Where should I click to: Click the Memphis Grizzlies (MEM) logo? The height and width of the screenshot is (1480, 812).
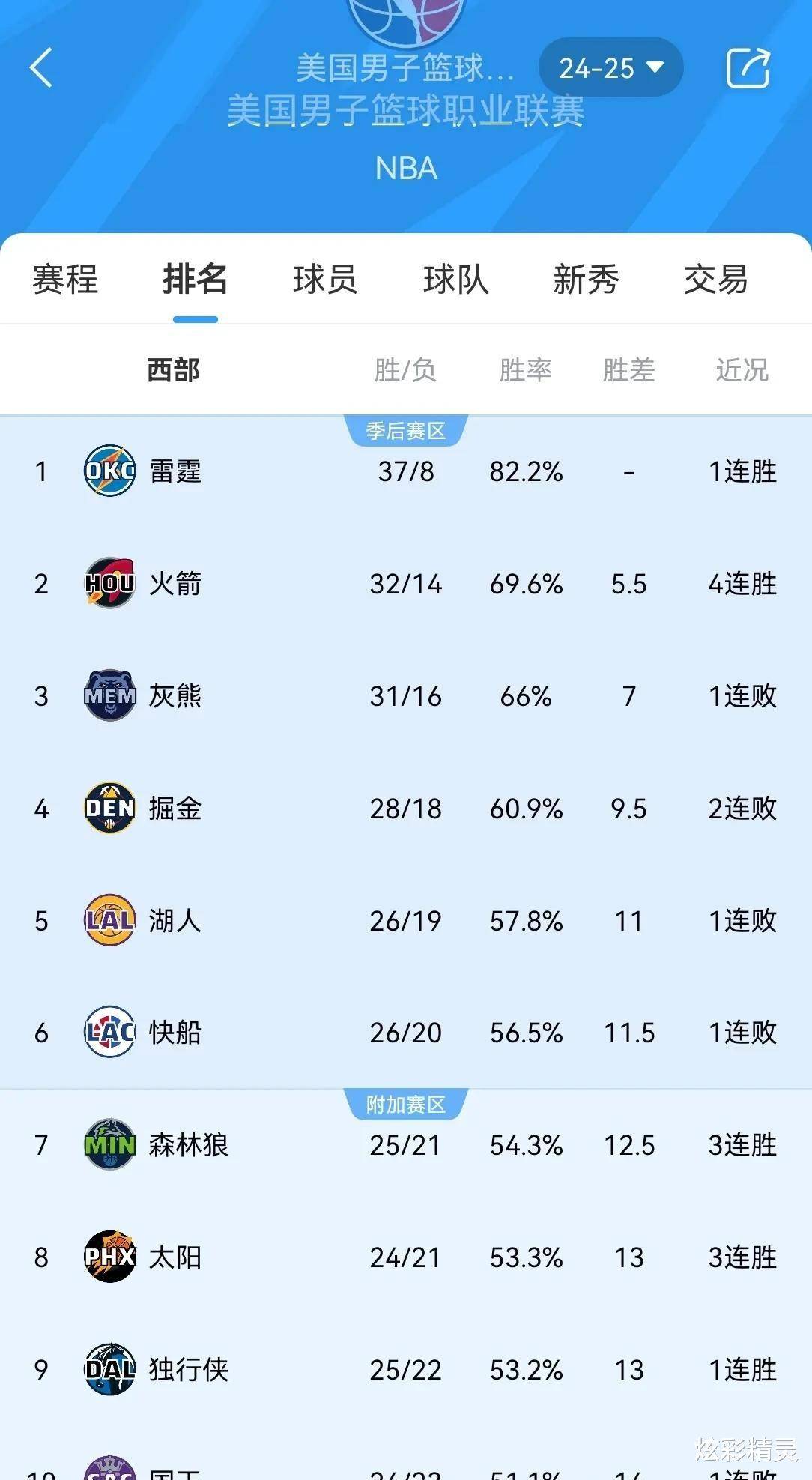(x=109, y=695)
